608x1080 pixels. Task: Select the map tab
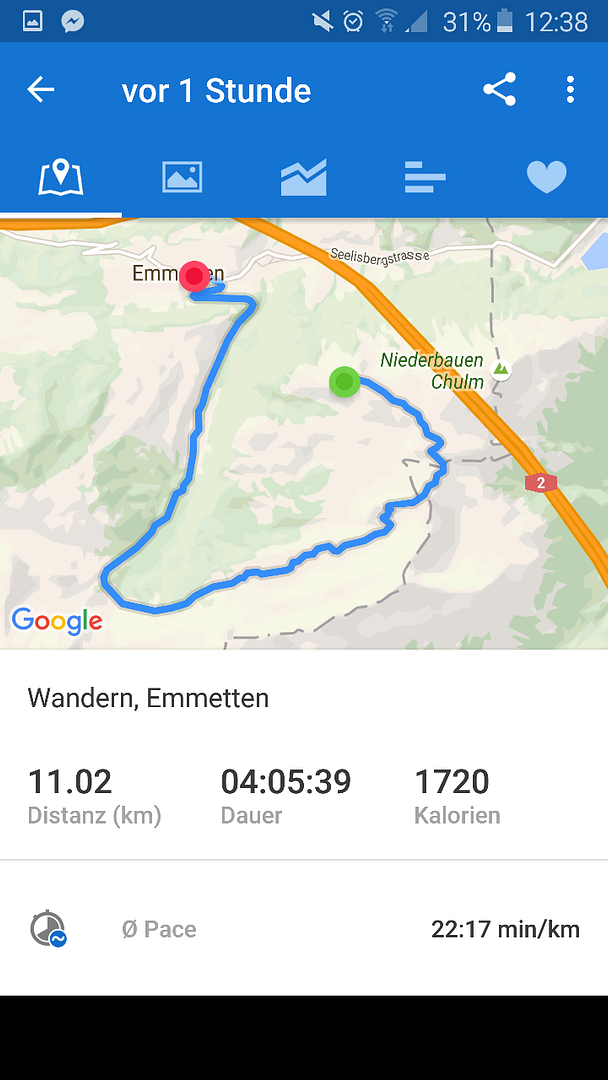61,178
